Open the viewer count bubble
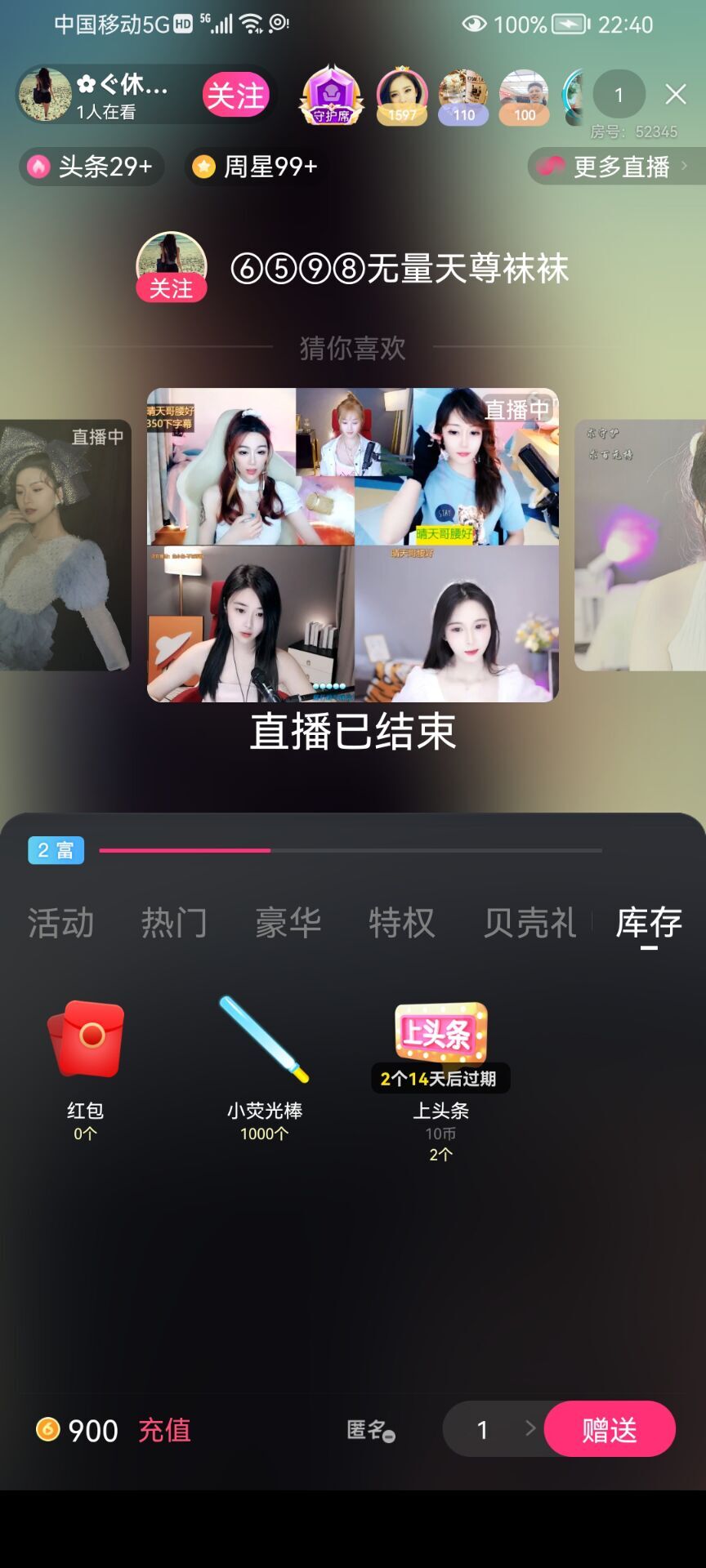The width and height of the screenshot is (706, 1568). (619, 96)
